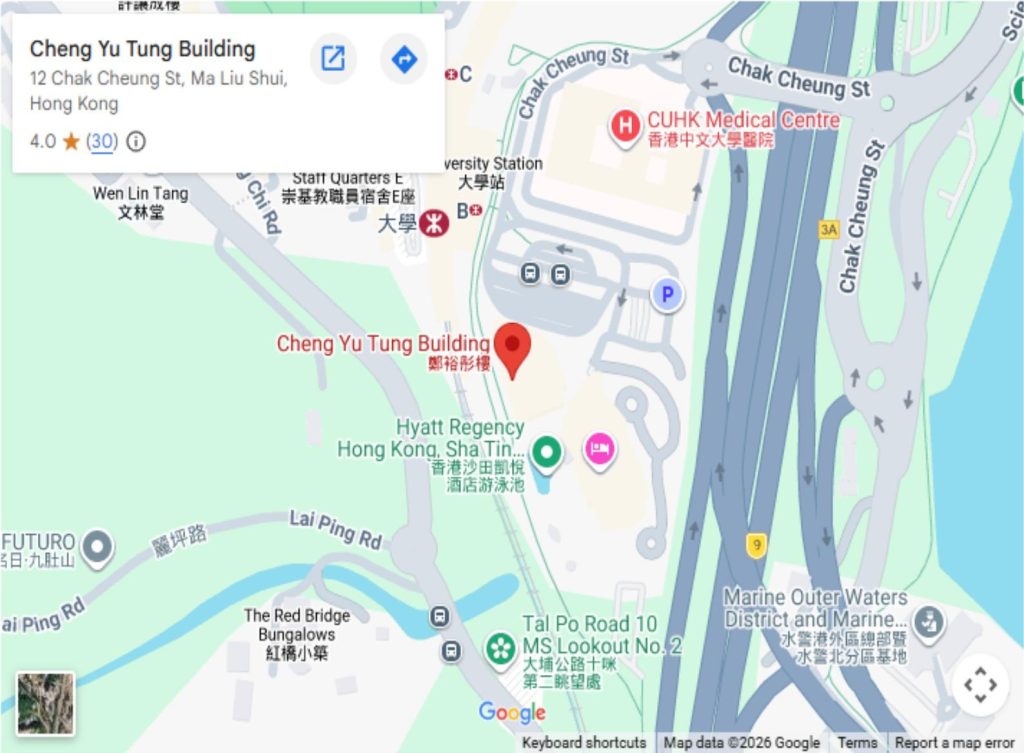Report a map error
Screen dimensions: 1024x753
click(x=954, y=743)
